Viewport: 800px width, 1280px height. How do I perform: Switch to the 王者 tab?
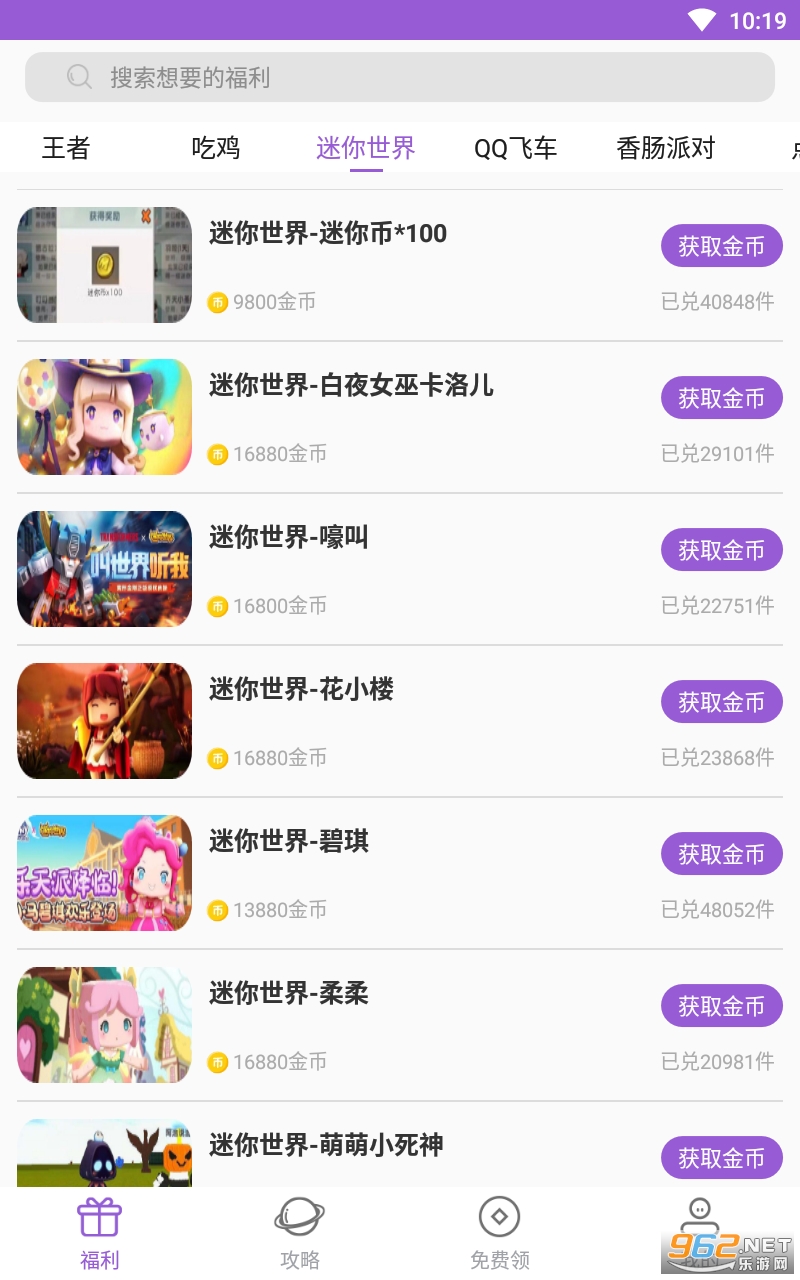click(66, 148)
